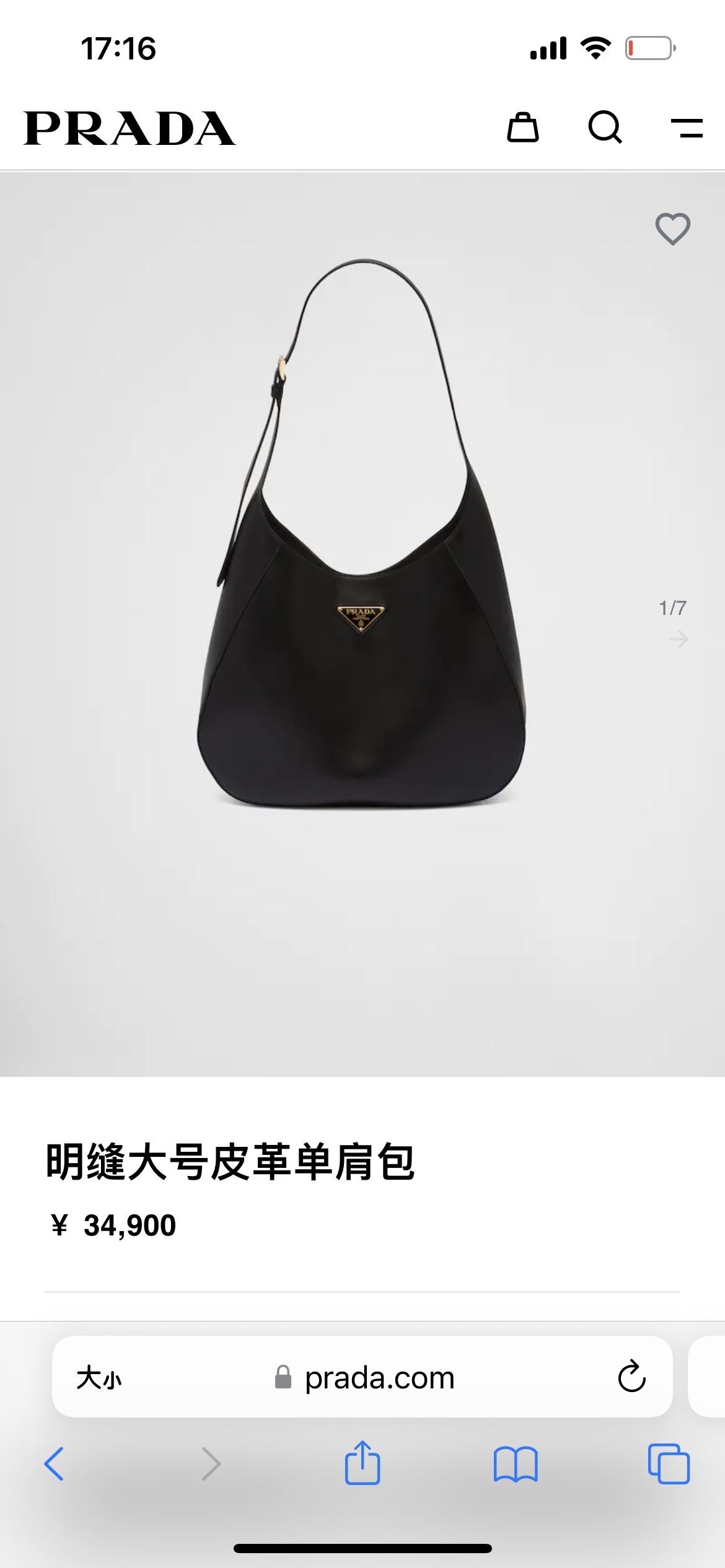Open Safari bookmarks
This screenshot has width=725, height=1568.
coord(516,1464)
